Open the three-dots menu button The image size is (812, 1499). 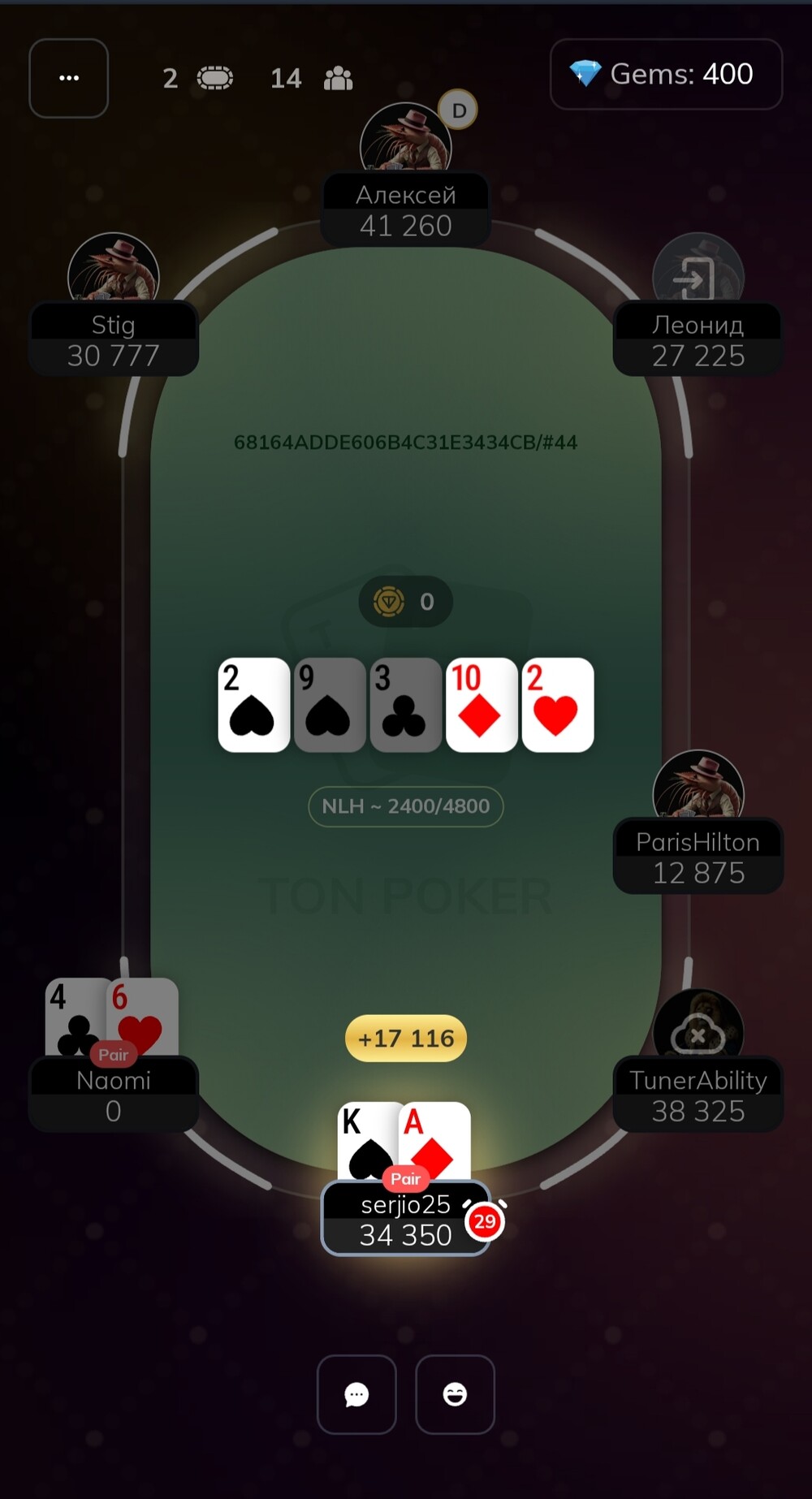tap(69, 78)
